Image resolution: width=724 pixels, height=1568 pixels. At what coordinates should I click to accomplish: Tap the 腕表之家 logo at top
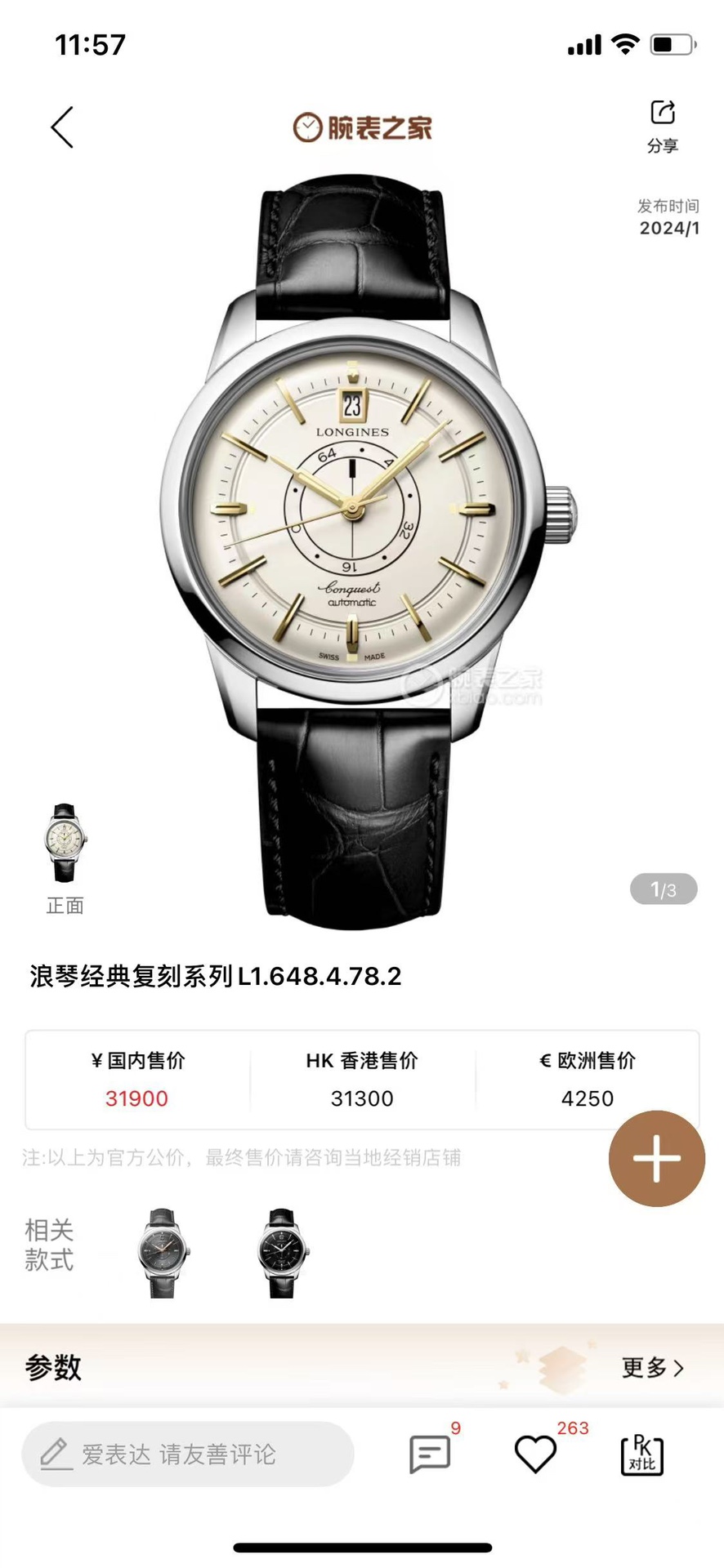point(362,127)
